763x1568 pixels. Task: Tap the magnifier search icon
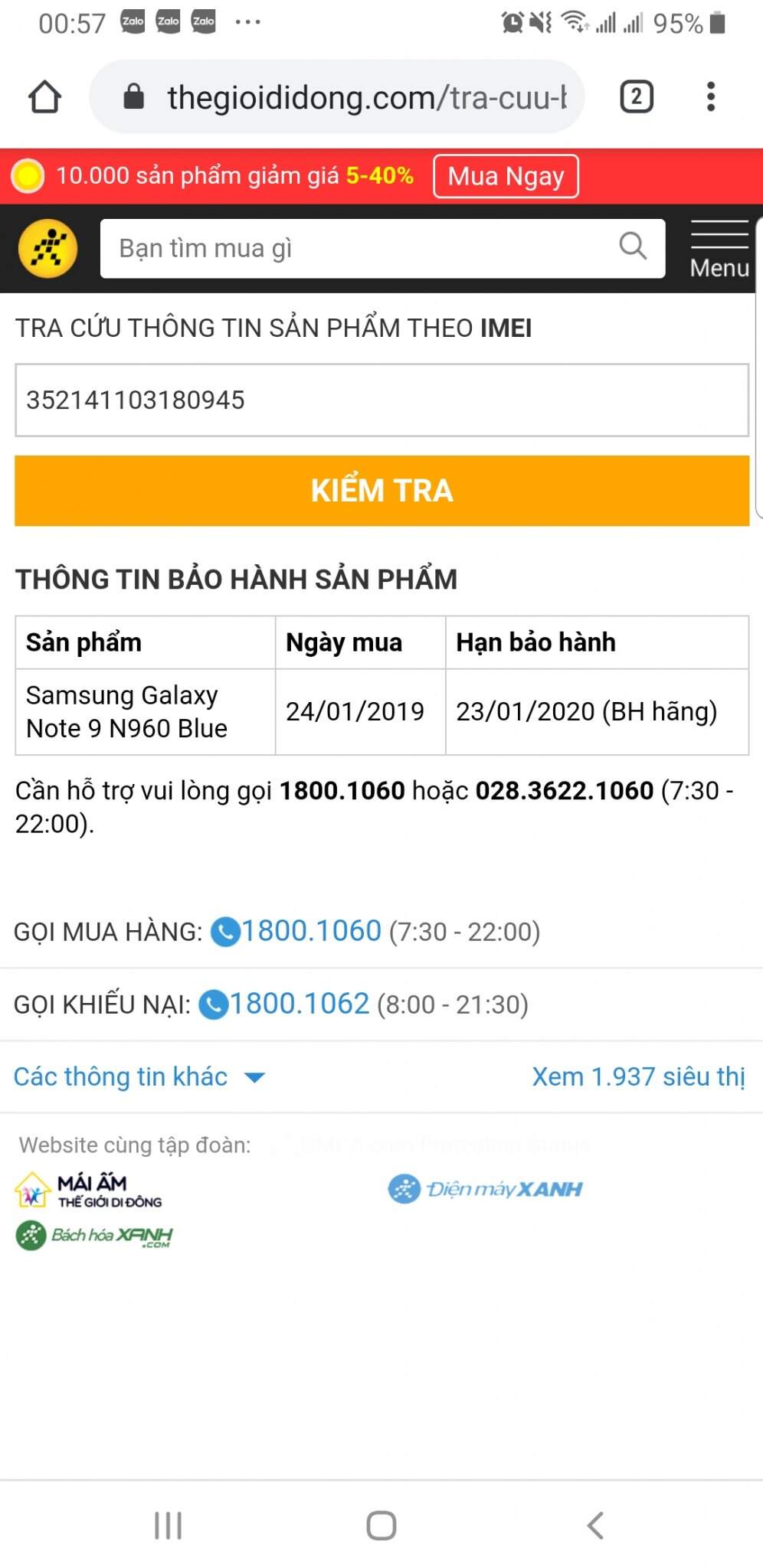[633, 247]
